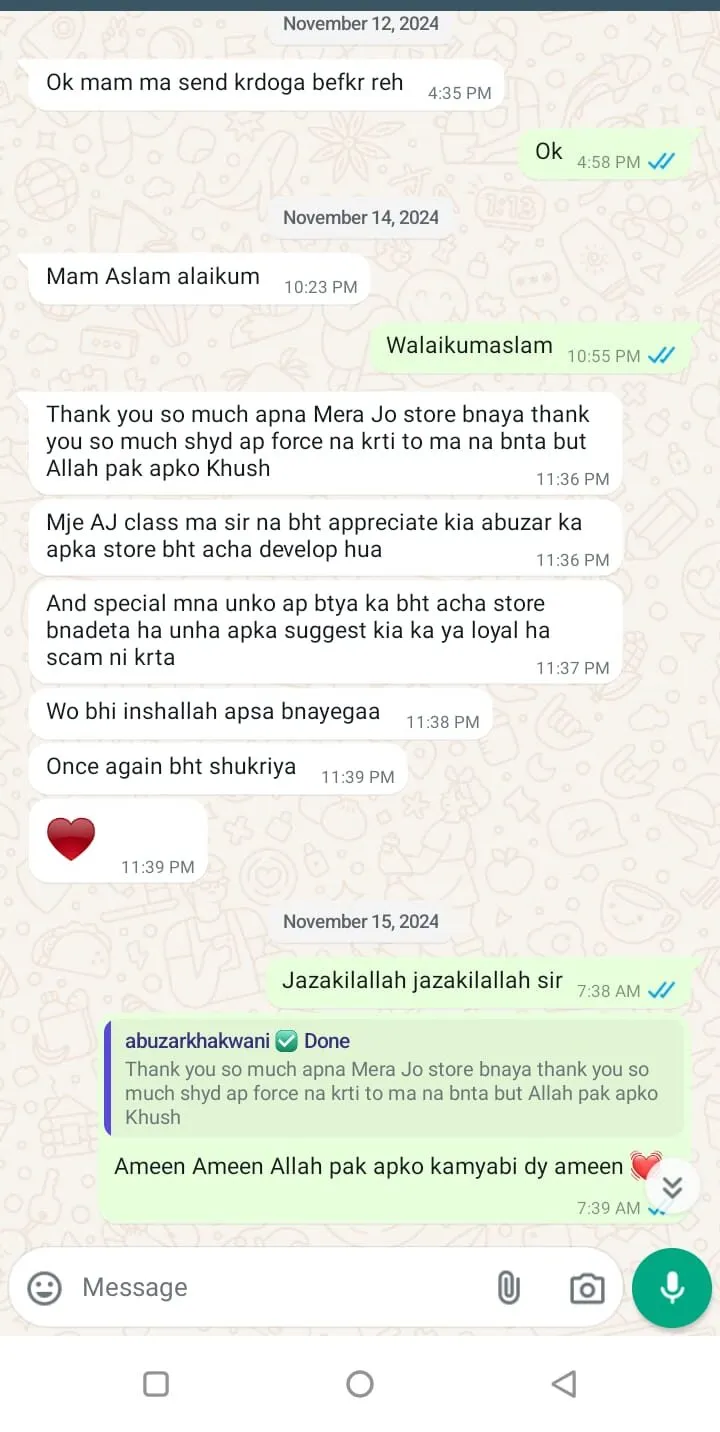Go to the home screen
The width and height of the screenshot is (720, 1432).
coord(360,1384)
